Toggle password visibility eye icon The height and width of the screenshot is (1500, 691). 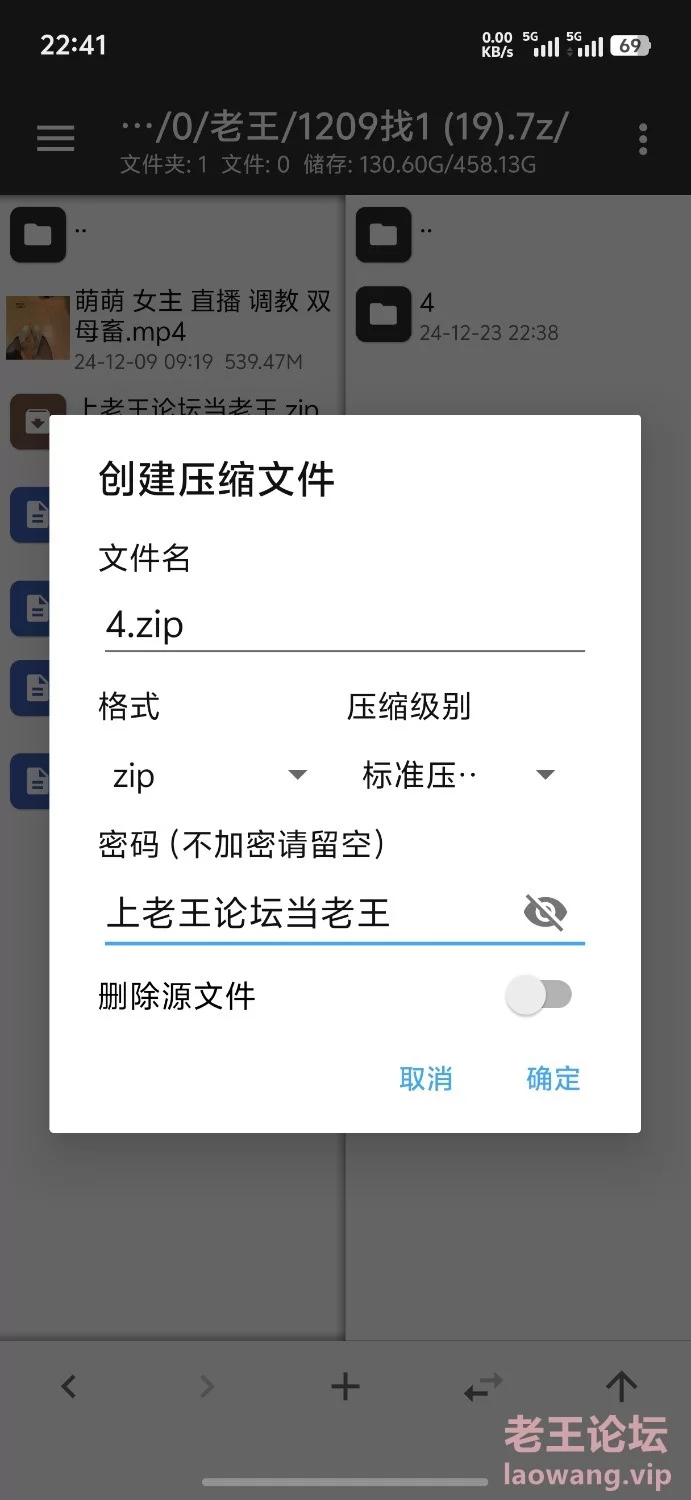coord(545,912)
